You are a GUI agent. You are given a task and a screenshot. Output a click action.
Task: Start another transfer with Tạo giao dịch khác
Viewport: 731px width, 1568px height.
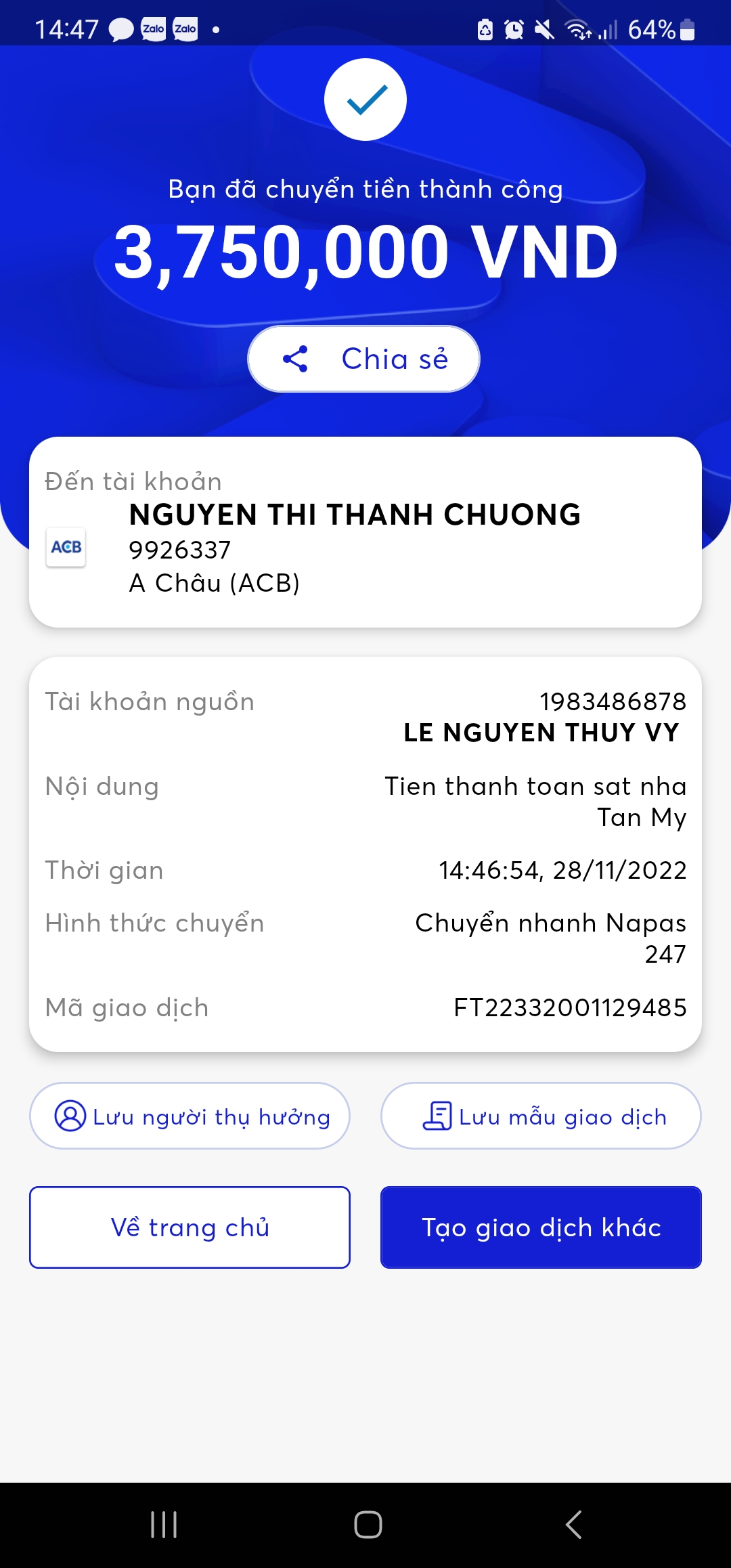coord(541,1227)
